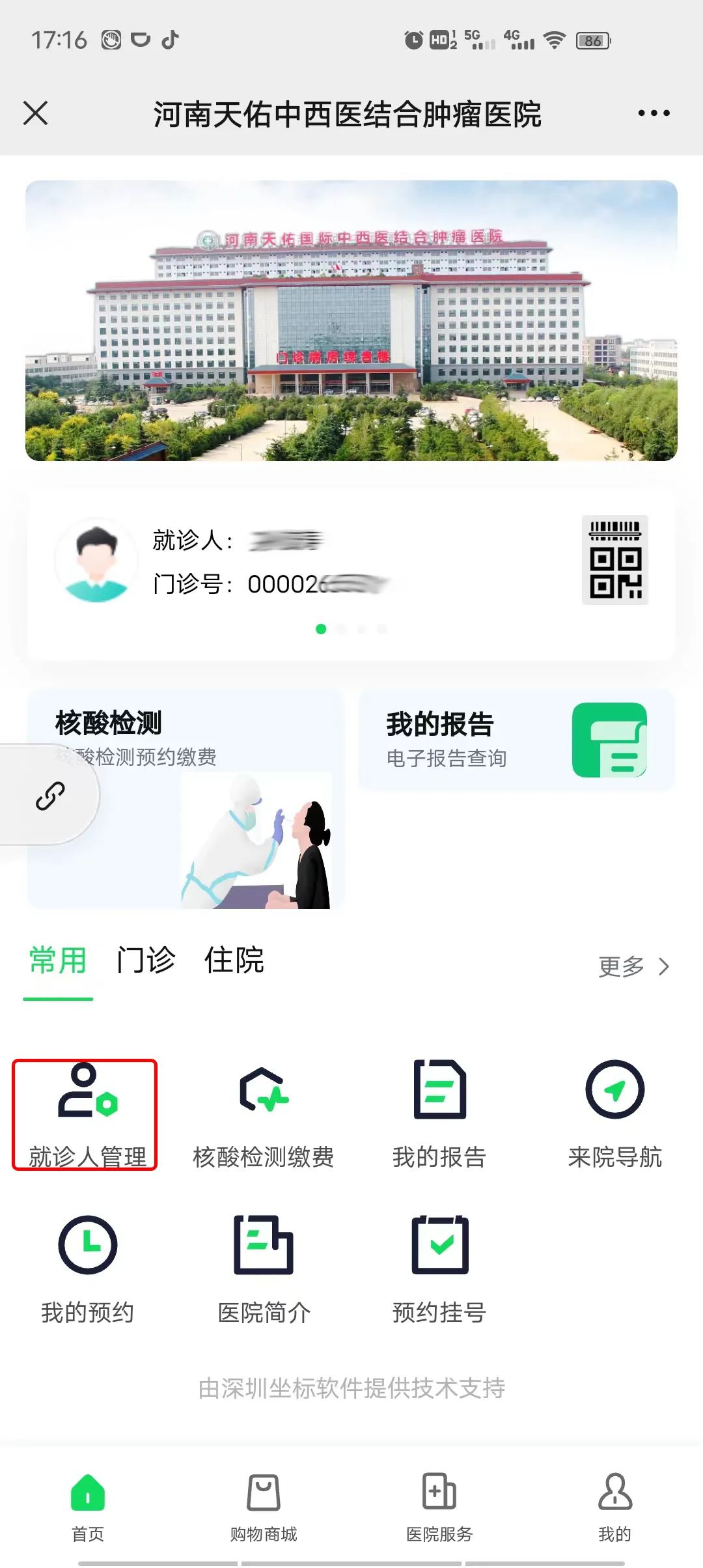Select the 常用 tab
Image resolution: width=703 pixels, height=1568 pixels.
[58, 962]
